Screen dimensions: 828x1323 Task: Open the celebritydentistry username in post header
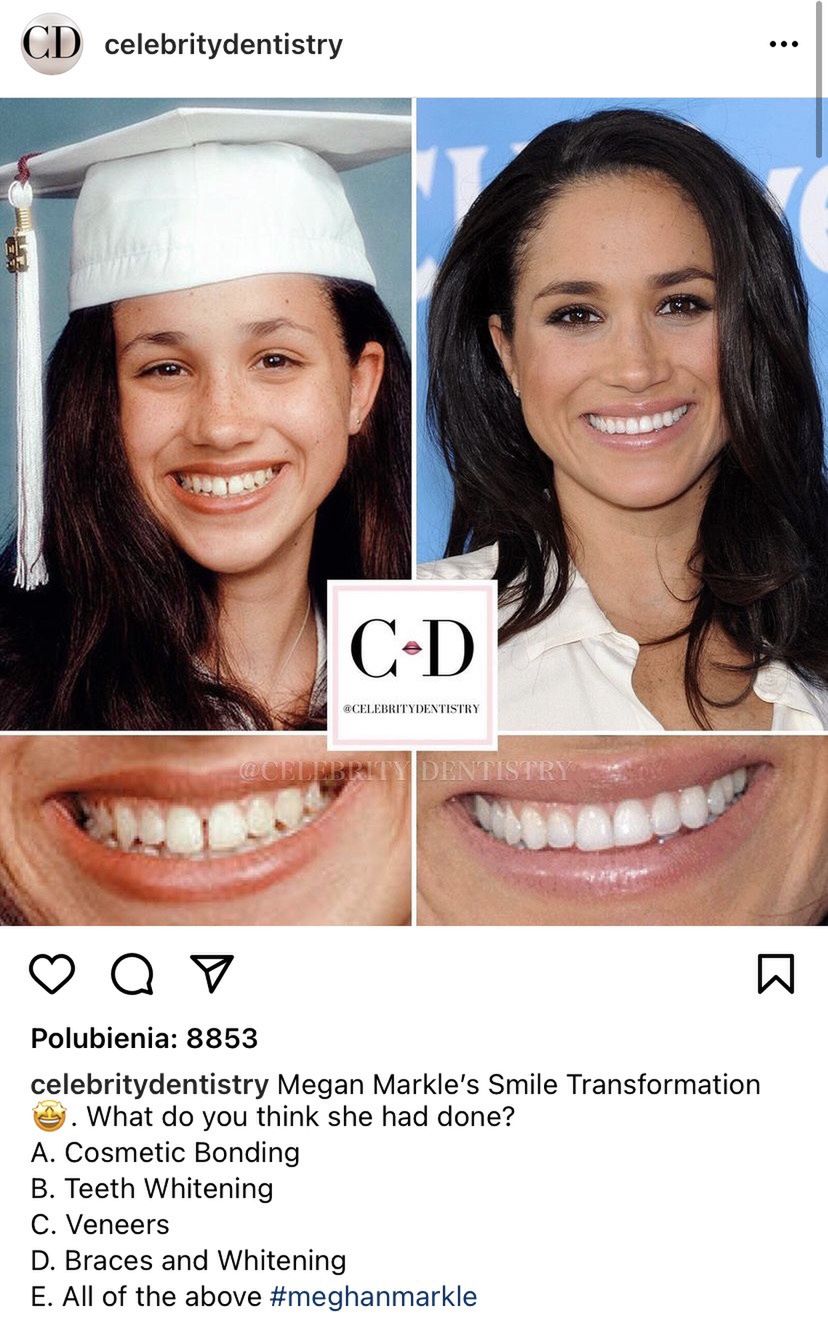(223, 45)
